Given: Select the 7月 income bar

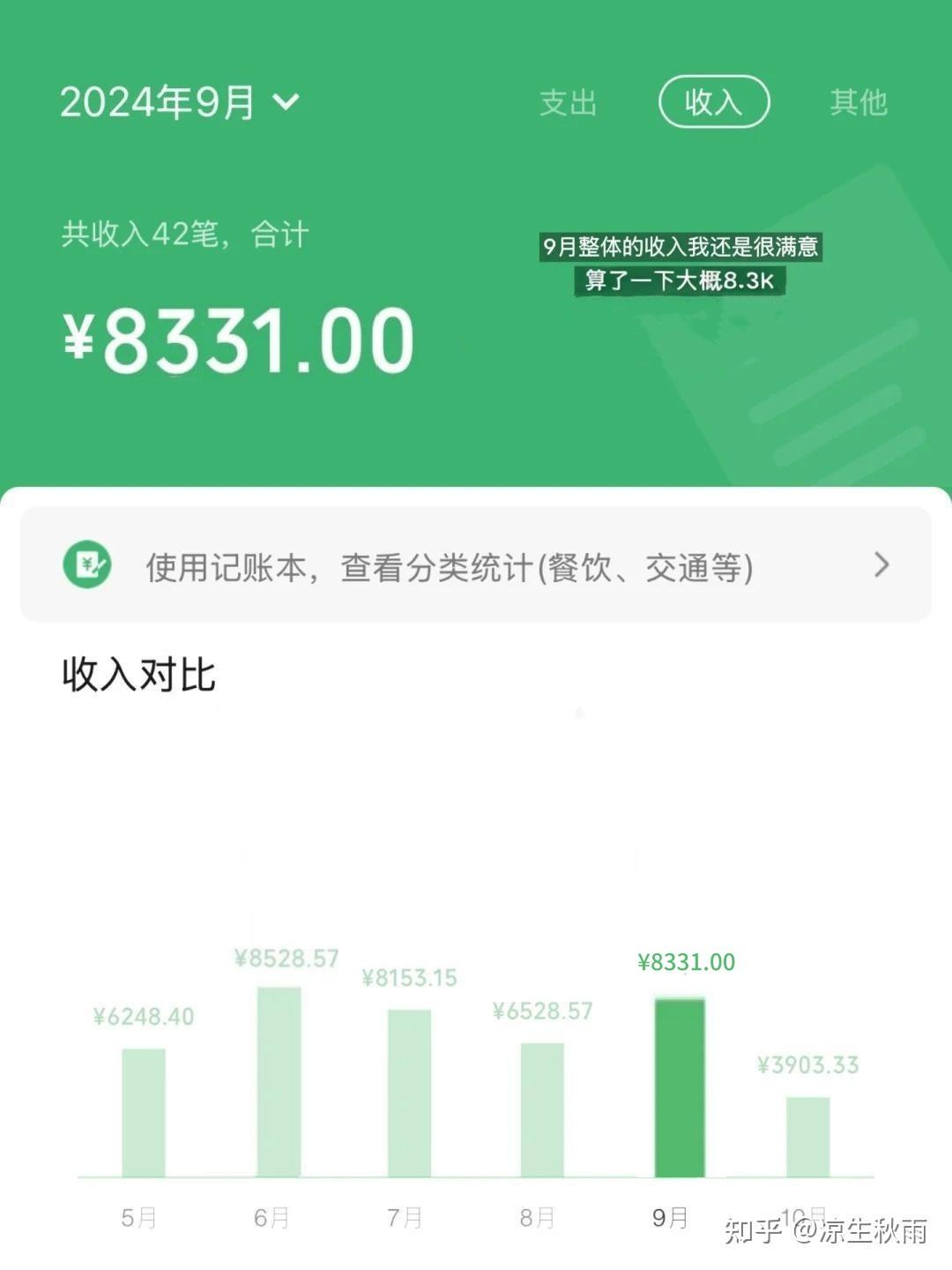Looking at the screenshot, I should coord(410,1093).
